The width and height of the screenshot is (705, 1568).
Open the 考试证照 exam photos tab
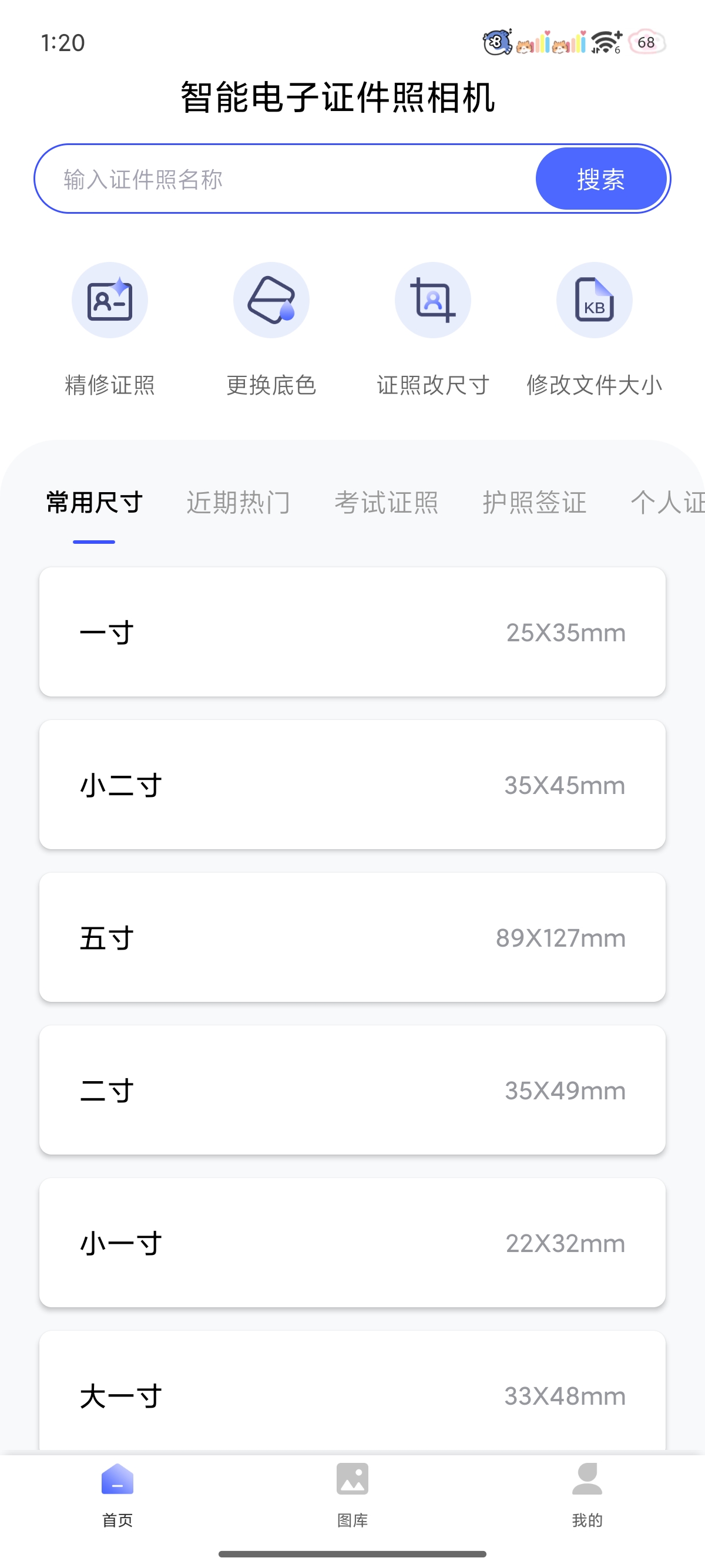pyautogui.click(x=387, y=502)
